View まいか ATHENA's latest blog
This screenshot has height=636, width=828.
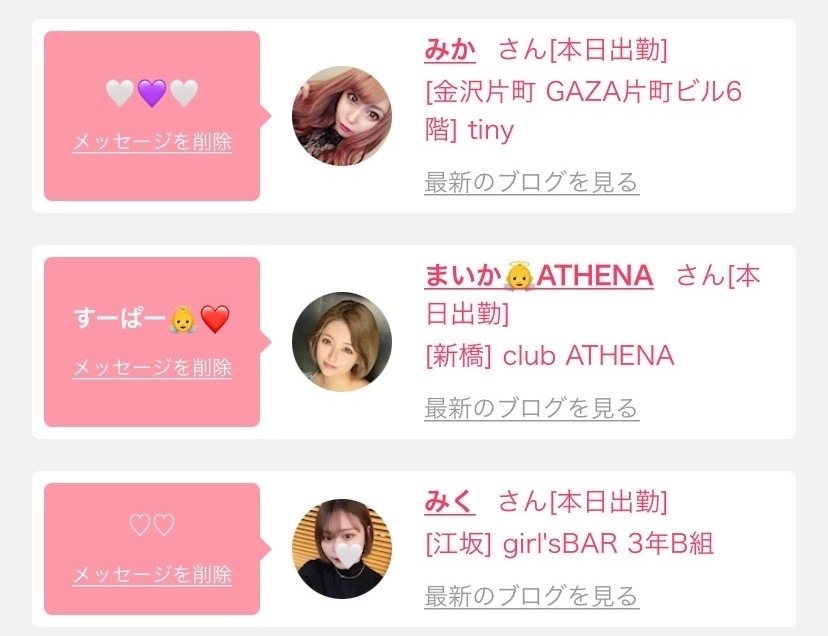click(531, 408)
